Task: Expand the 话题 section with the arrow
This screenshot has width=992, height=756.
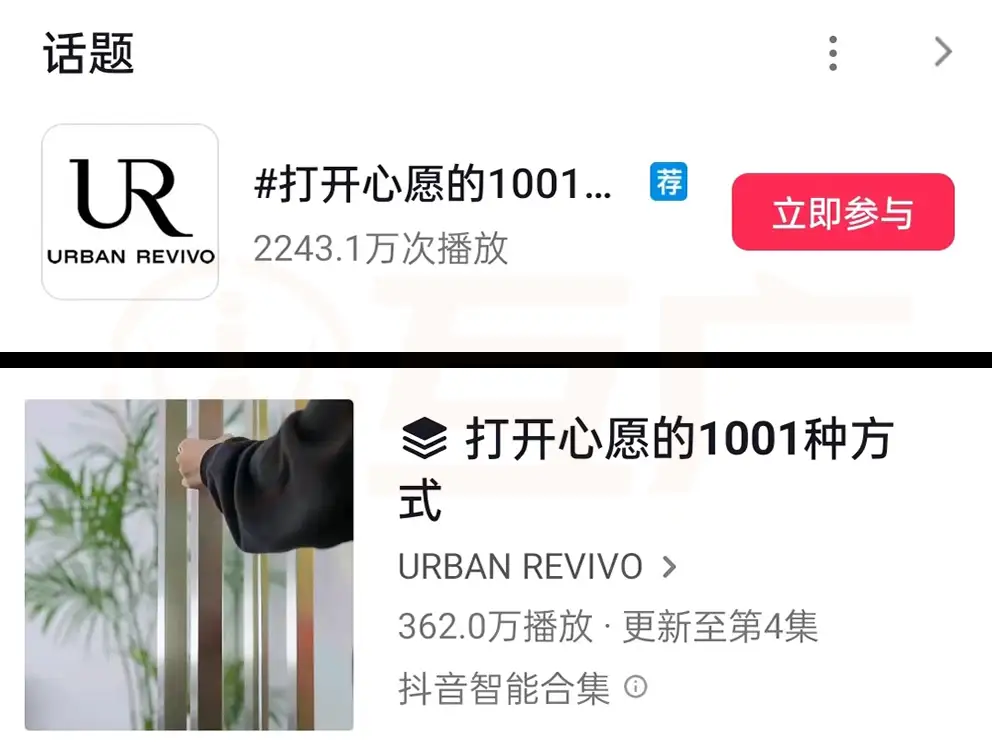Action: (942, 52)
